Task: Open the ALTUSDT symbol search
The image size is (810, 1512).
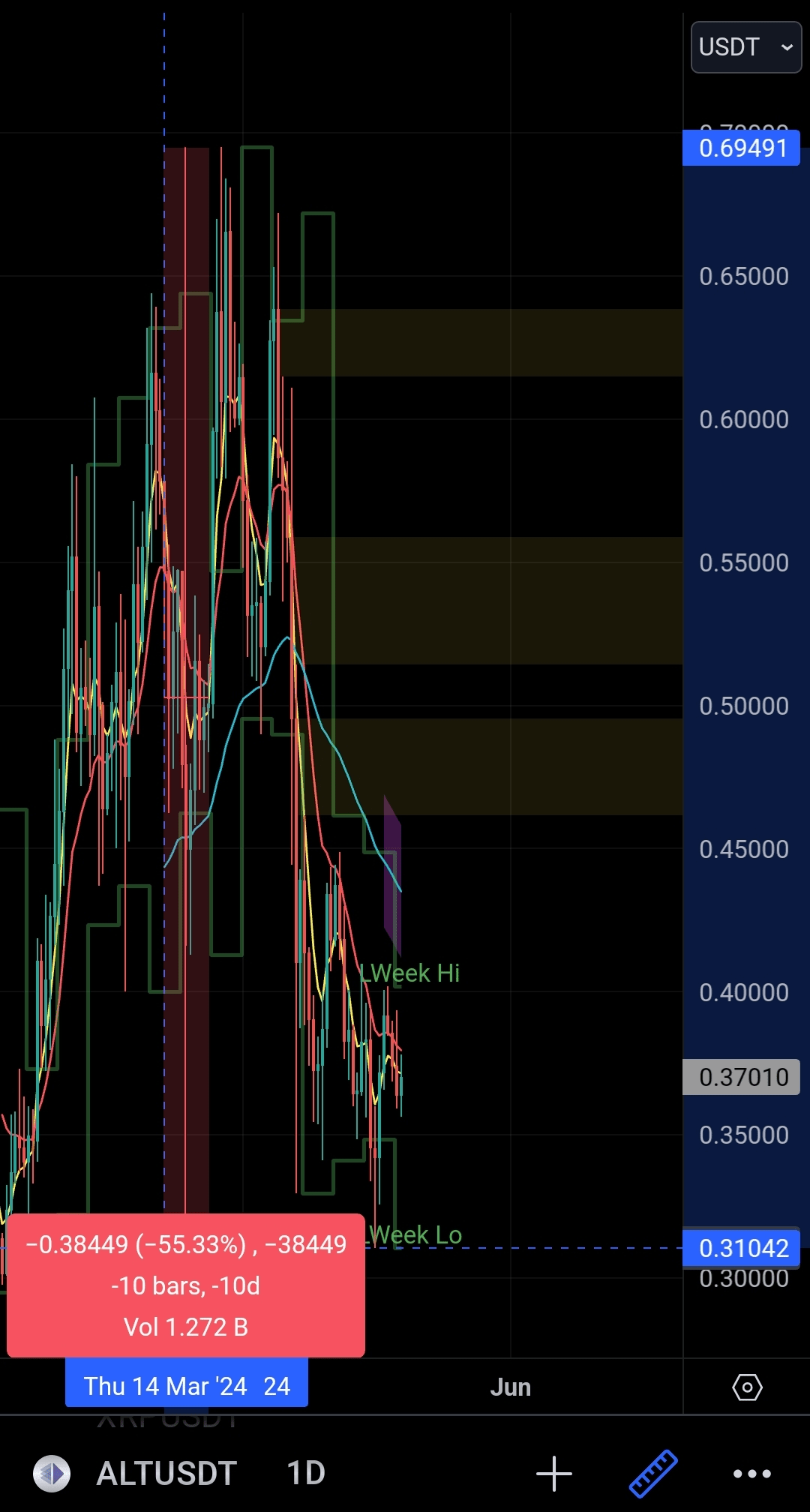Action: (166, 1473)
